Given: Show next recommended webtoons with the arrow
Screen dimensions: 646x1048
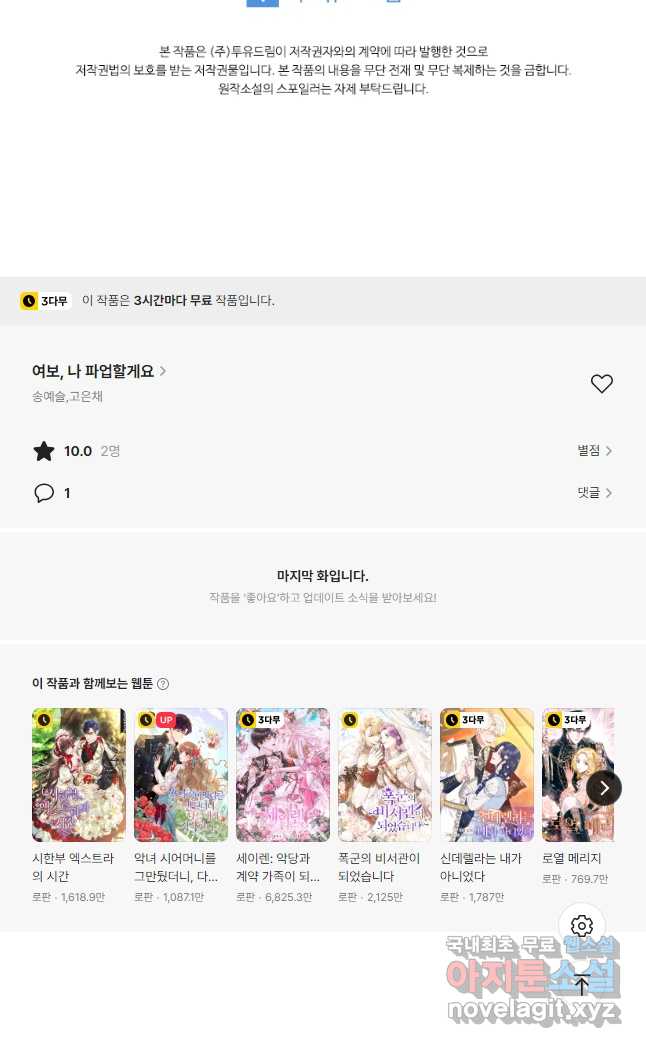Looking at the screenshot, I should tap(603, 788).
